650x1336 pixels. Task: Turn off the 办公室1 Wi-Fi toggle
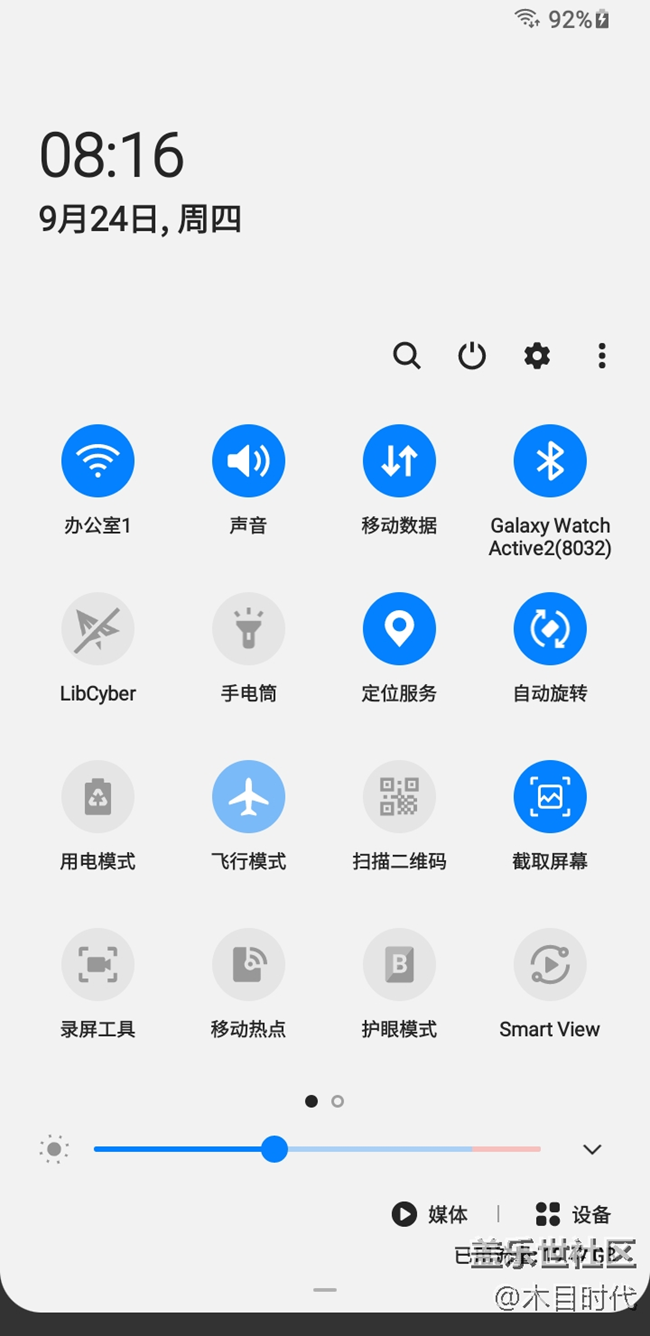(98, 461)
